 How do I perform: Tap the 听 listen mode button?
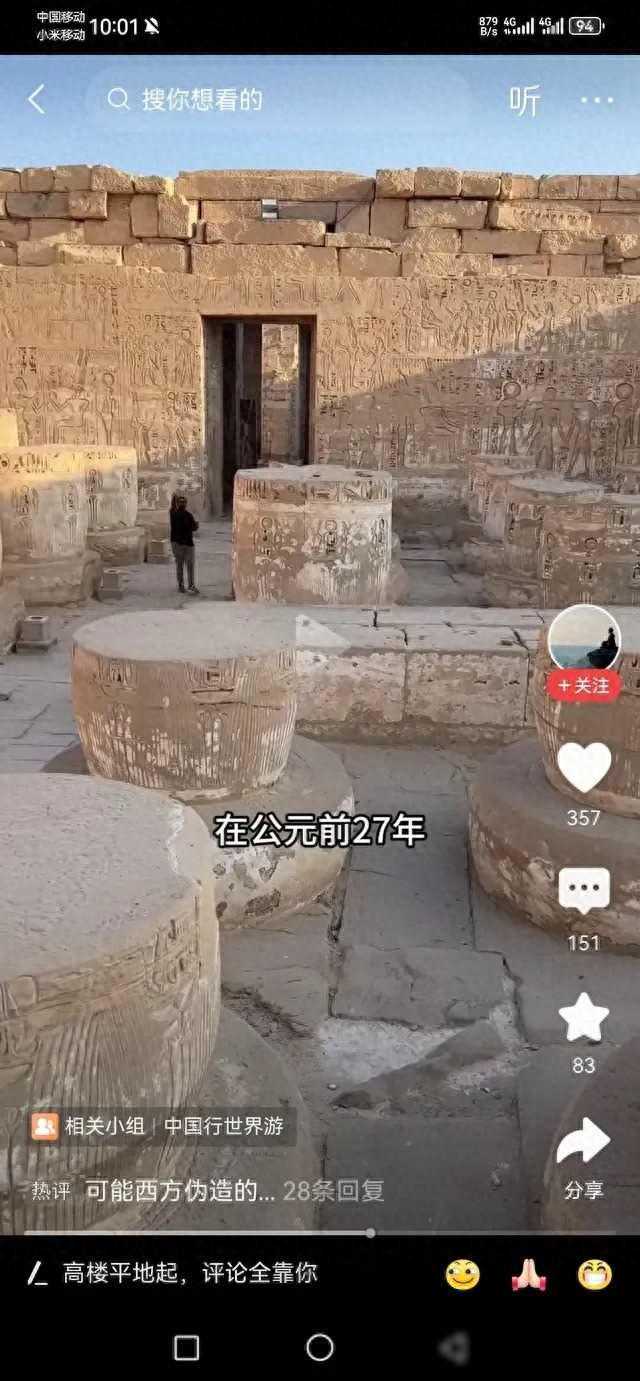point(524,99)
